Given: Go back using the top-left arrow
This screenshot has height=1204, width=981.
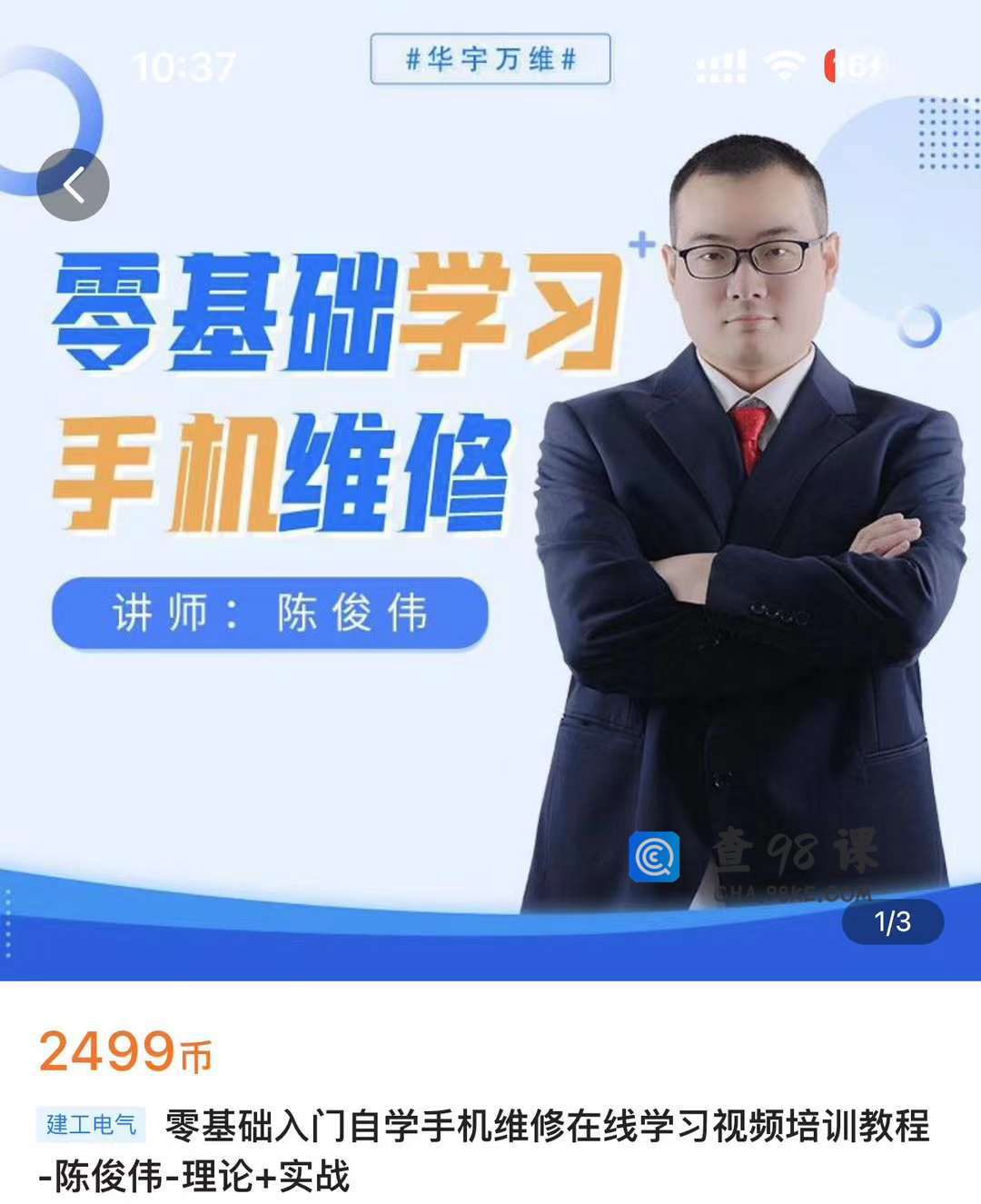Looking at the screenshot, I should coord(74,185).
